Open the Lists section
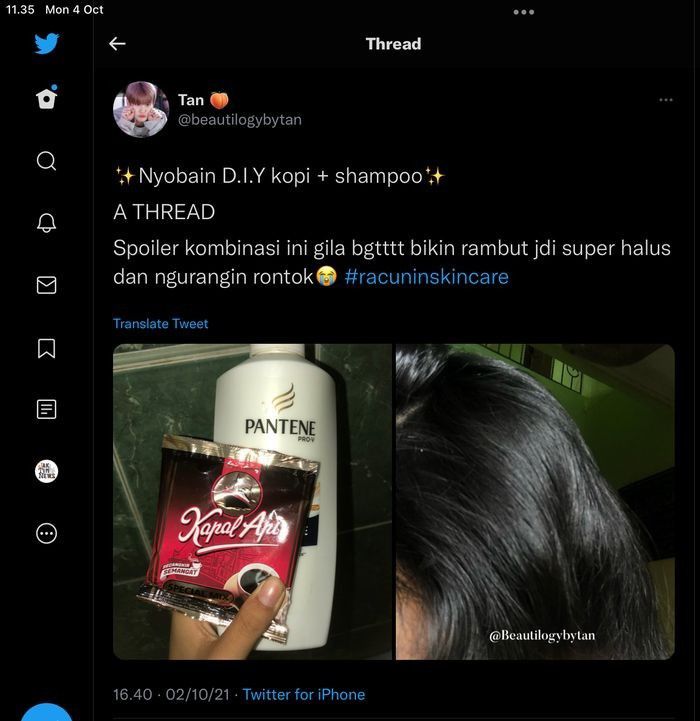Viewport: 700px width, 721px height. pos(46,409)
